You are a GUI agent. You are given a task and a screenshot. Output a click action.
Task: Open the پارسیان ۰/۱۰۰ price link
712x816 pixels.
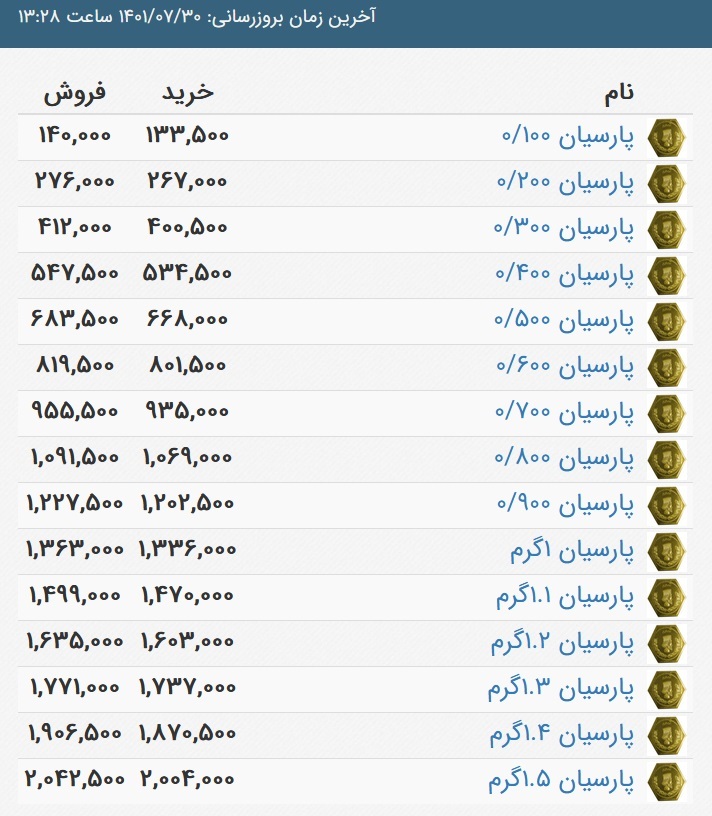[x=567, y=137]
